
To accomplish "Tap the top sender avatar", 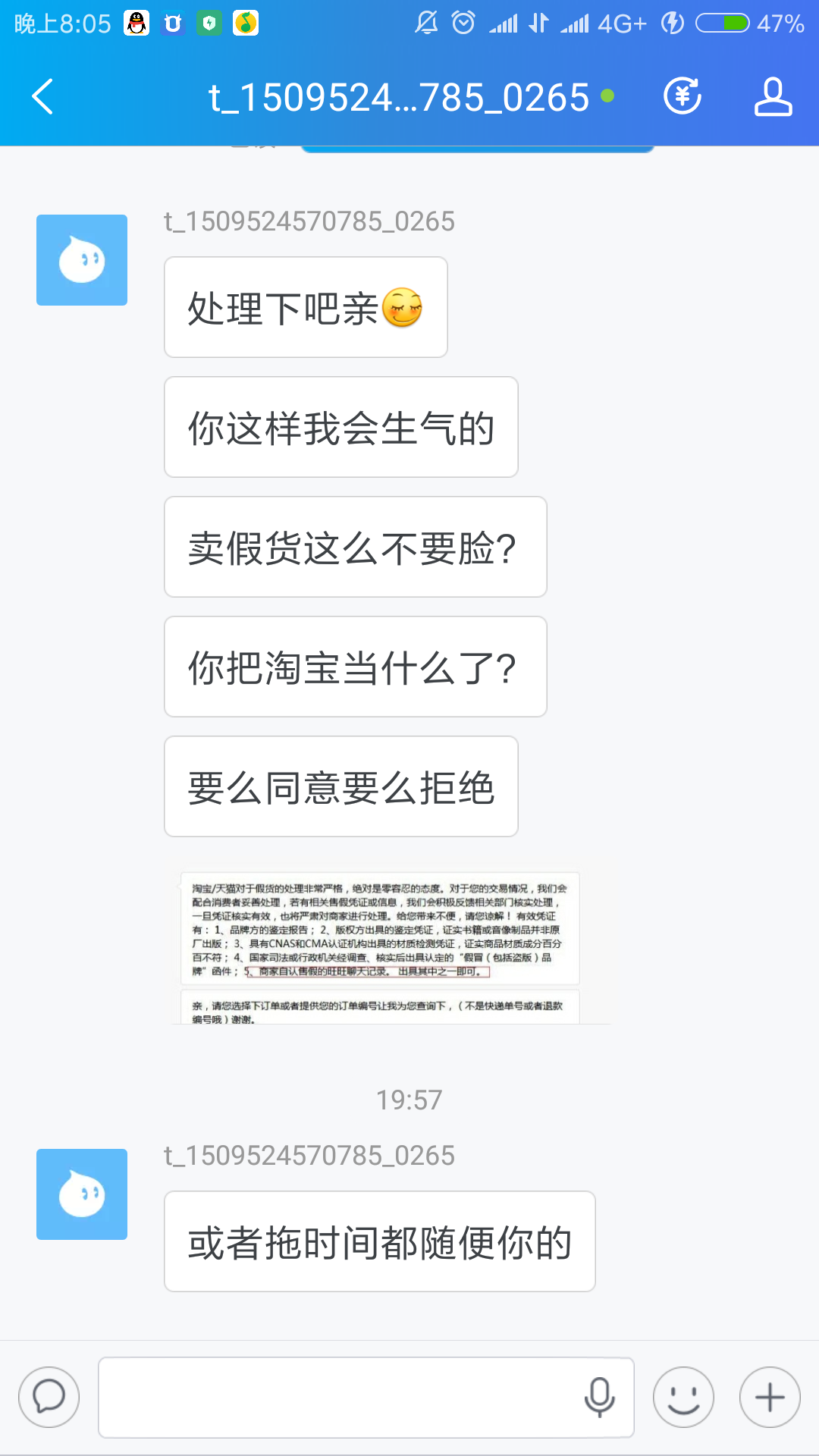I will [x=81, y=259].
